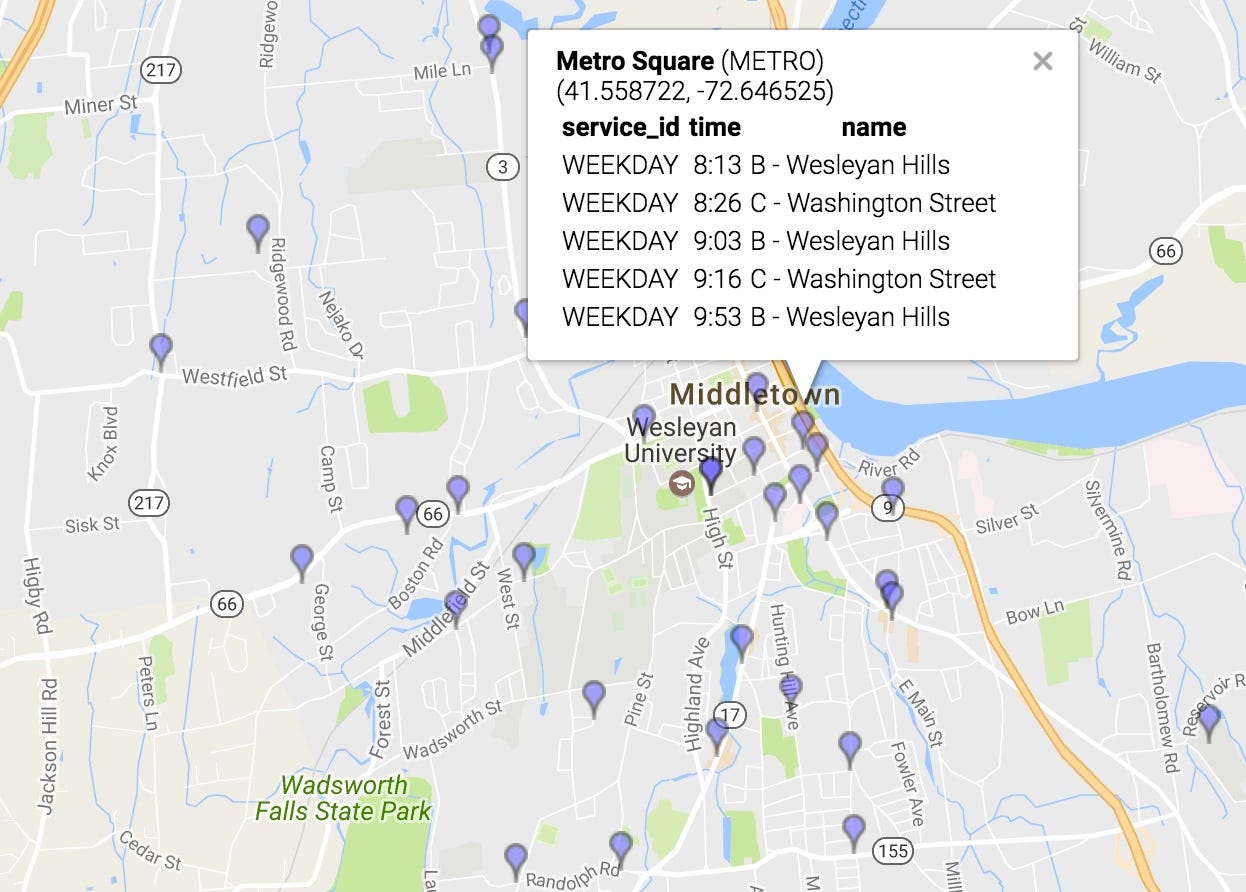The height and width of the screenshot is (892, 1246).
Task: Select the stop marker beside Ridgewood Rd
Action: (258, 230)
